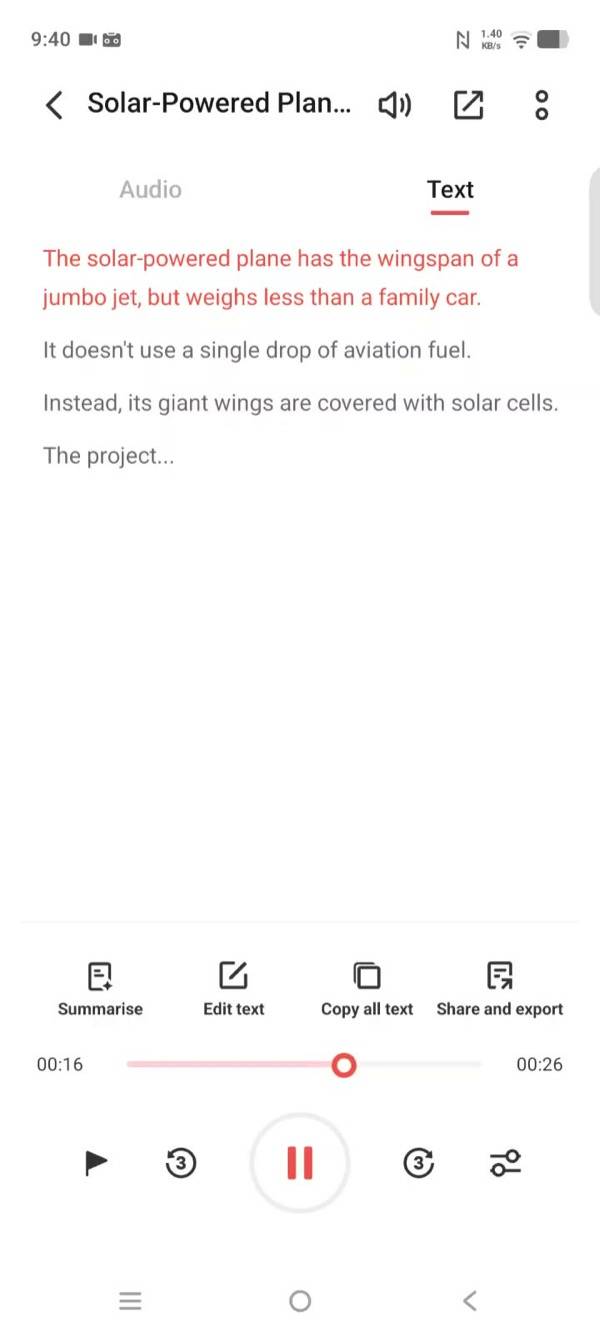Open playback settings sliders icon
Image resolution: width=600 pixels, height=1333 pixels.
505,1162
